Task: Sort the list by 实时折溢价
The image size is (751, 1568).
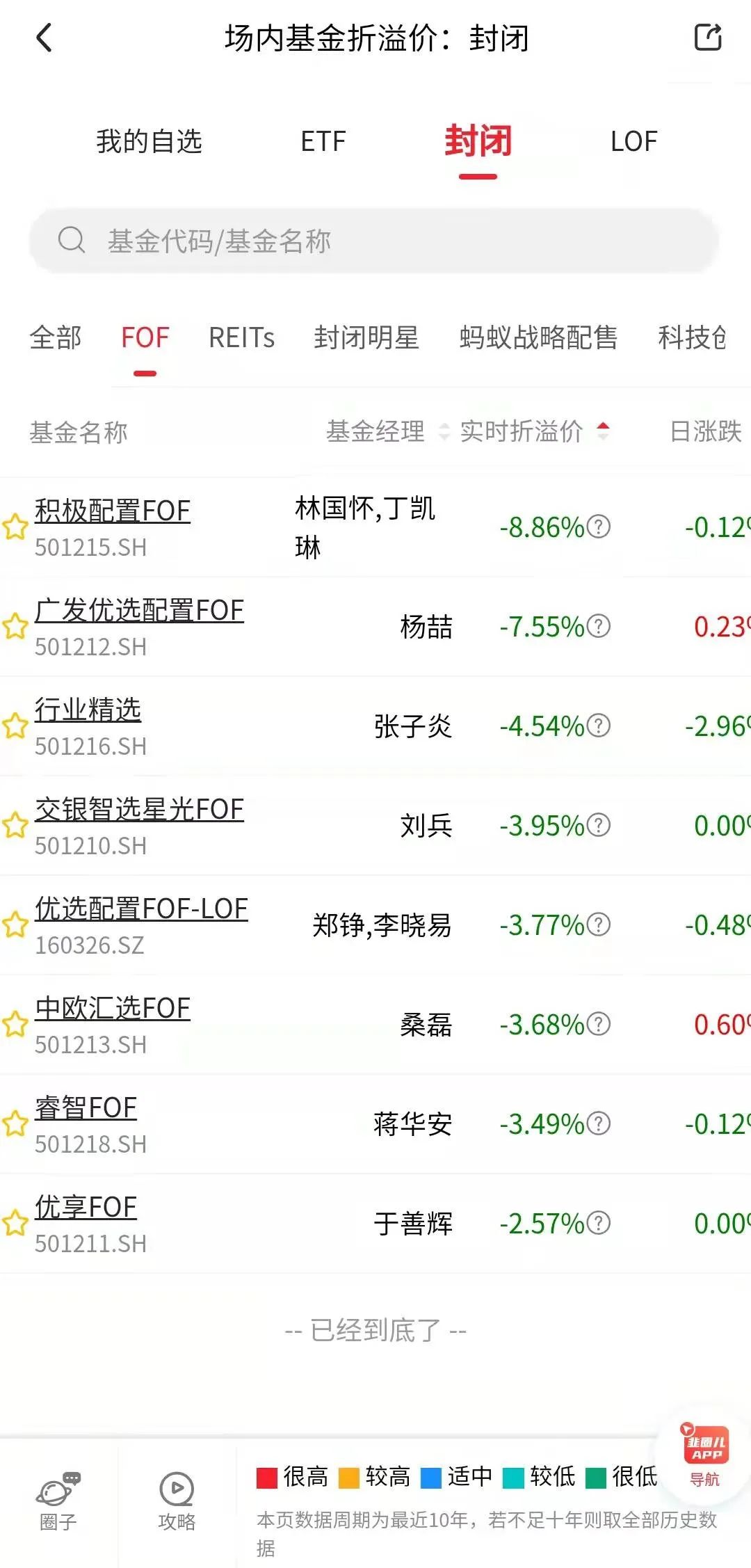Action: pos(534,431)
